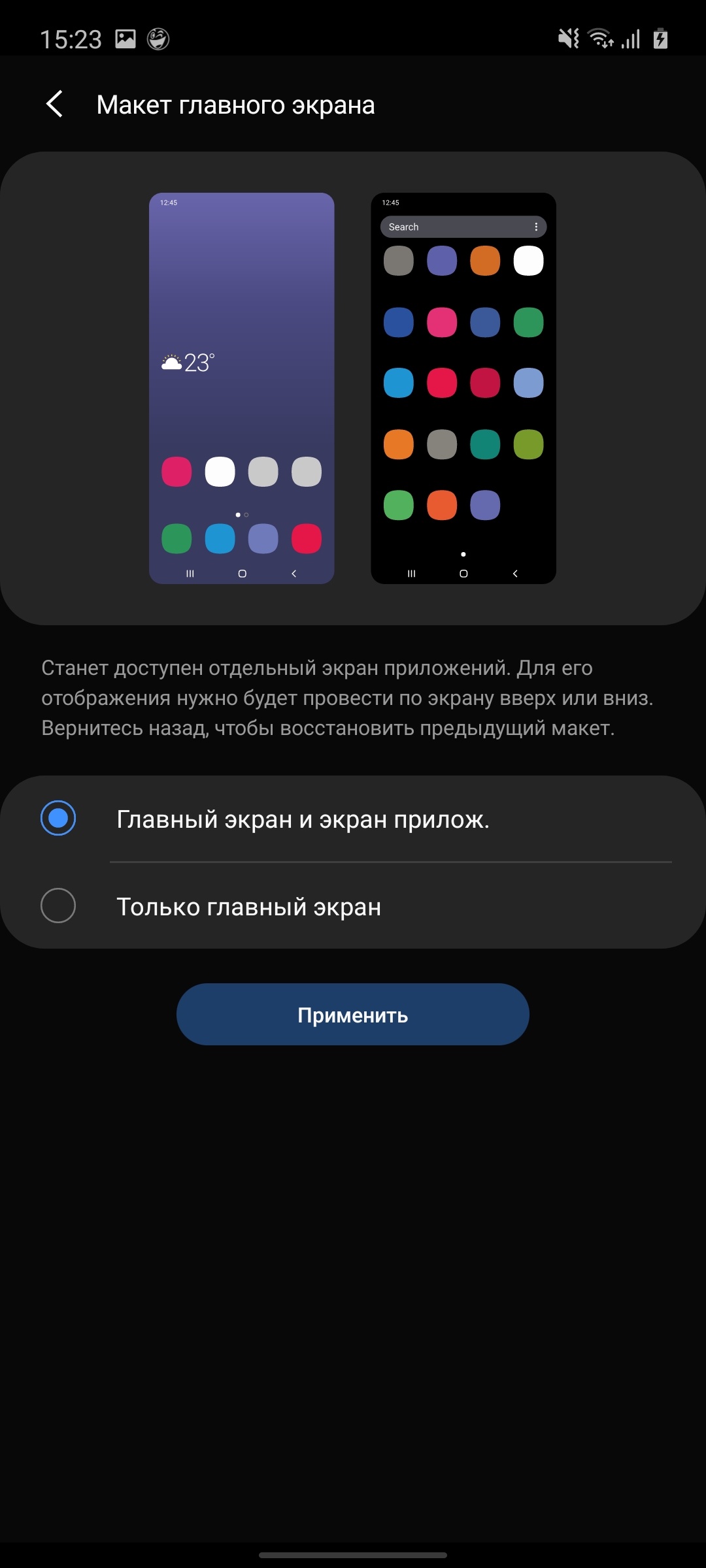The width and height of the screenshot is (706, 1568).
Task: Go back from Макет главного экрана
Action: click(55, 105)
